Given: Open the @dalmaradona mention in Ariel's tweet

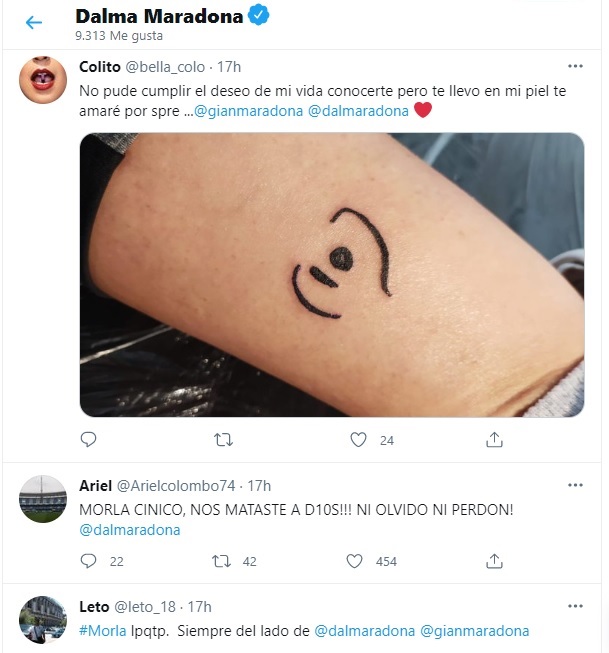Looking at the screenshot, I should pos(129,530).
